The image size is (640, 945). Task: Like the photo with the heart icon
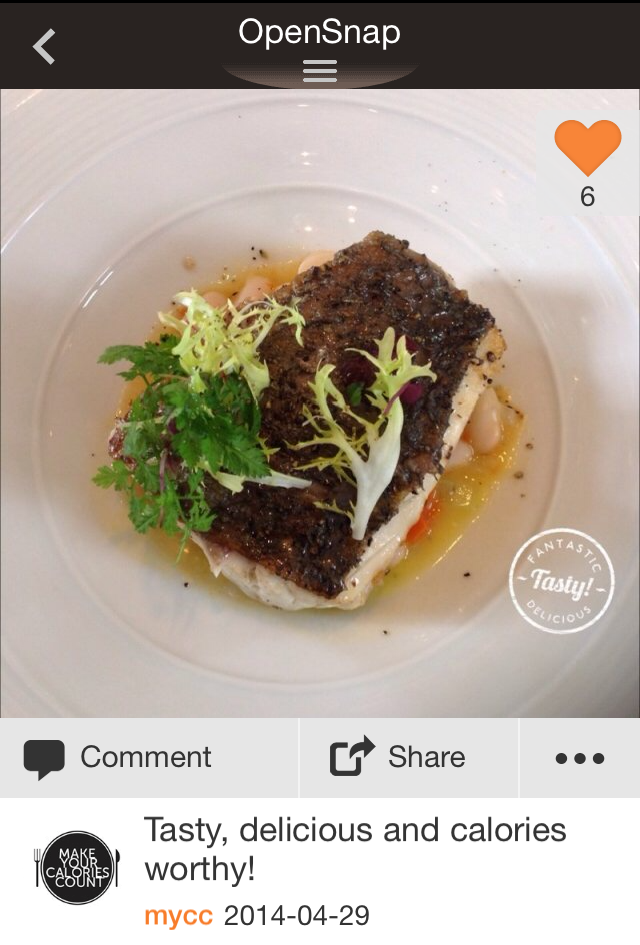point(587,148)
